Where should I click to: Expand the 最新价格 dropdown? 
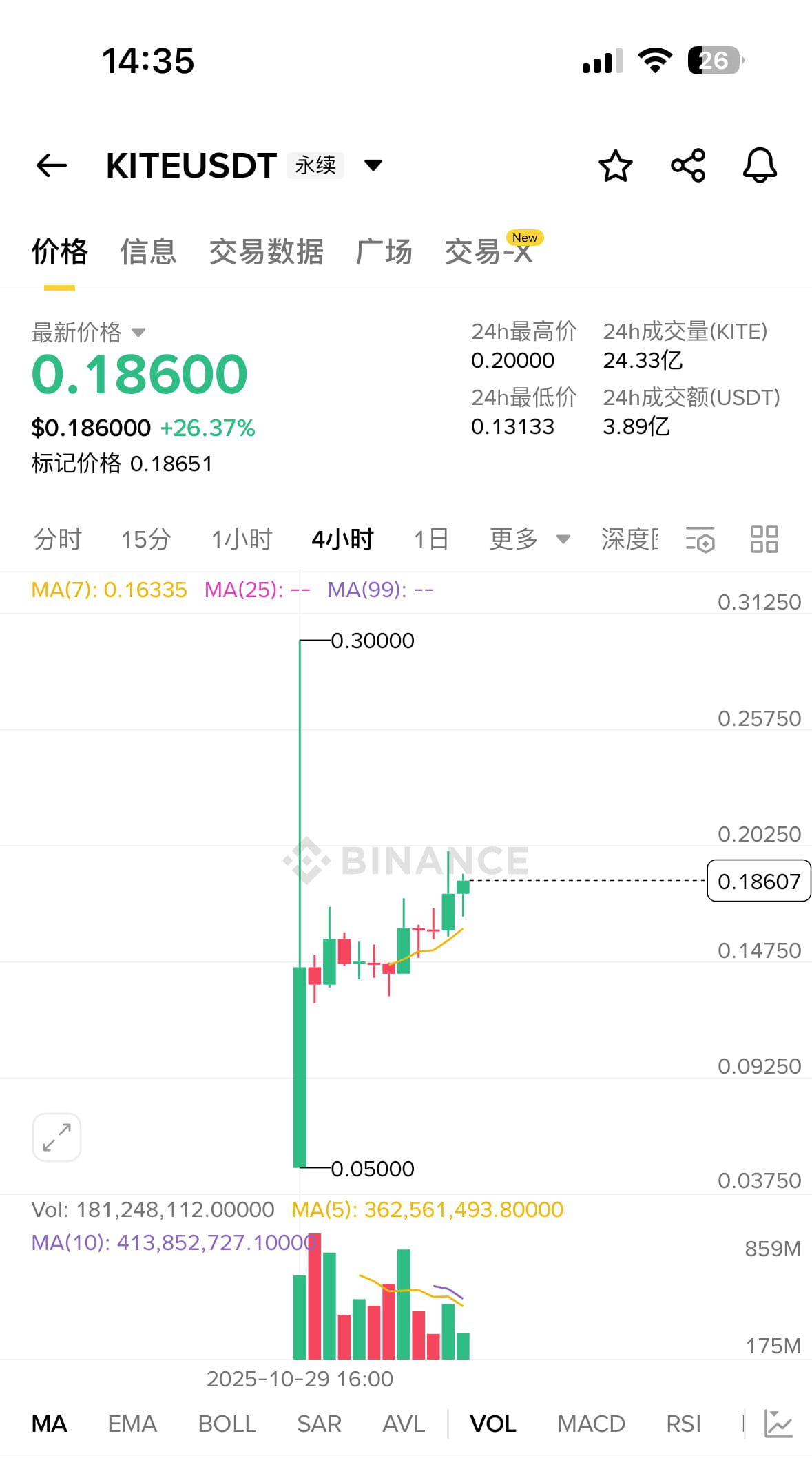(138, 333)
